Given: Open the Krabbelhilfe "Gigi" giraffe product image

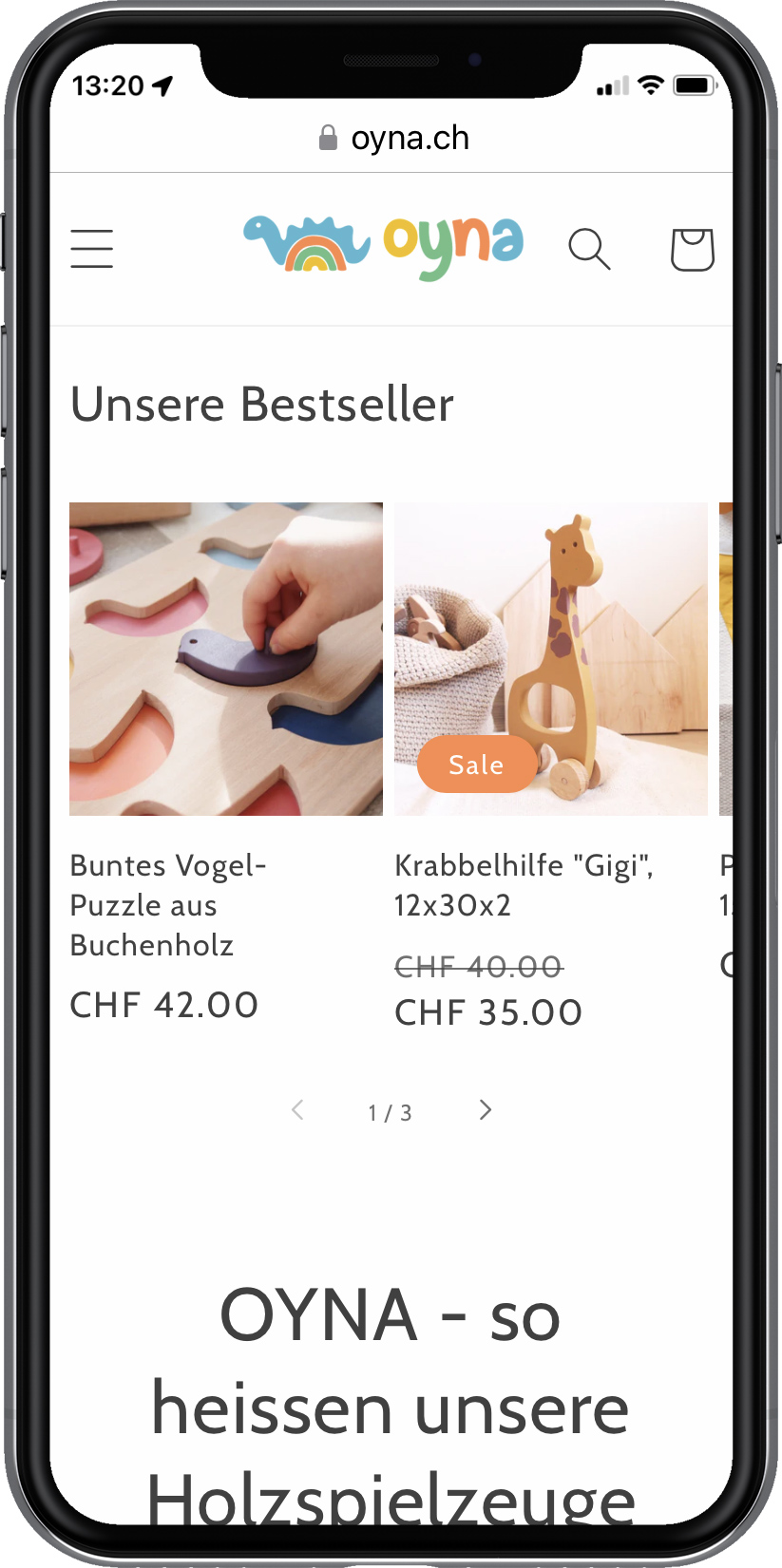Looking at the screenshot, I should pyautogui.click(x=551, y=658).
